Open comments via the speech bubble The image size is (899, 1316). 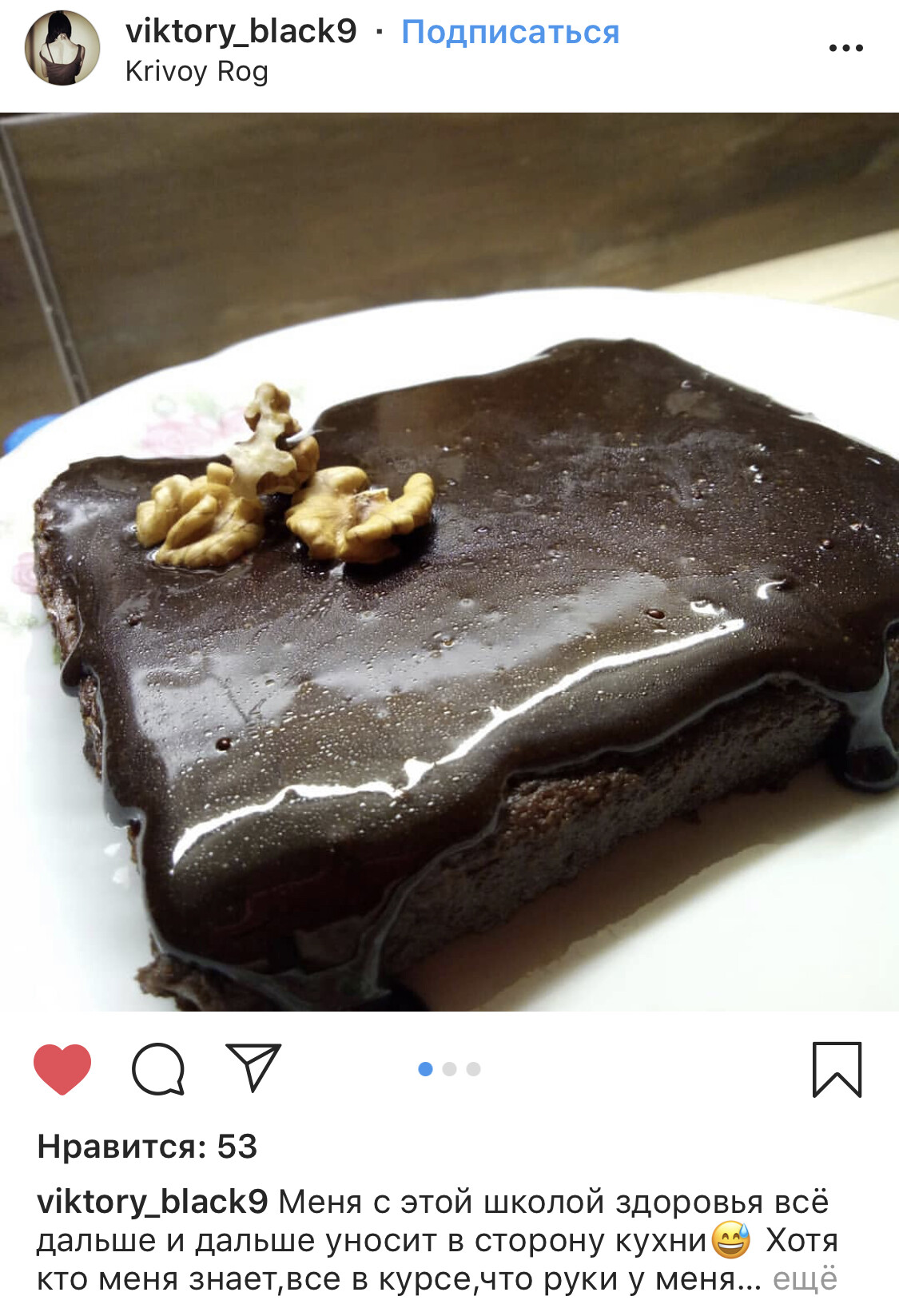click(158, 1068)
